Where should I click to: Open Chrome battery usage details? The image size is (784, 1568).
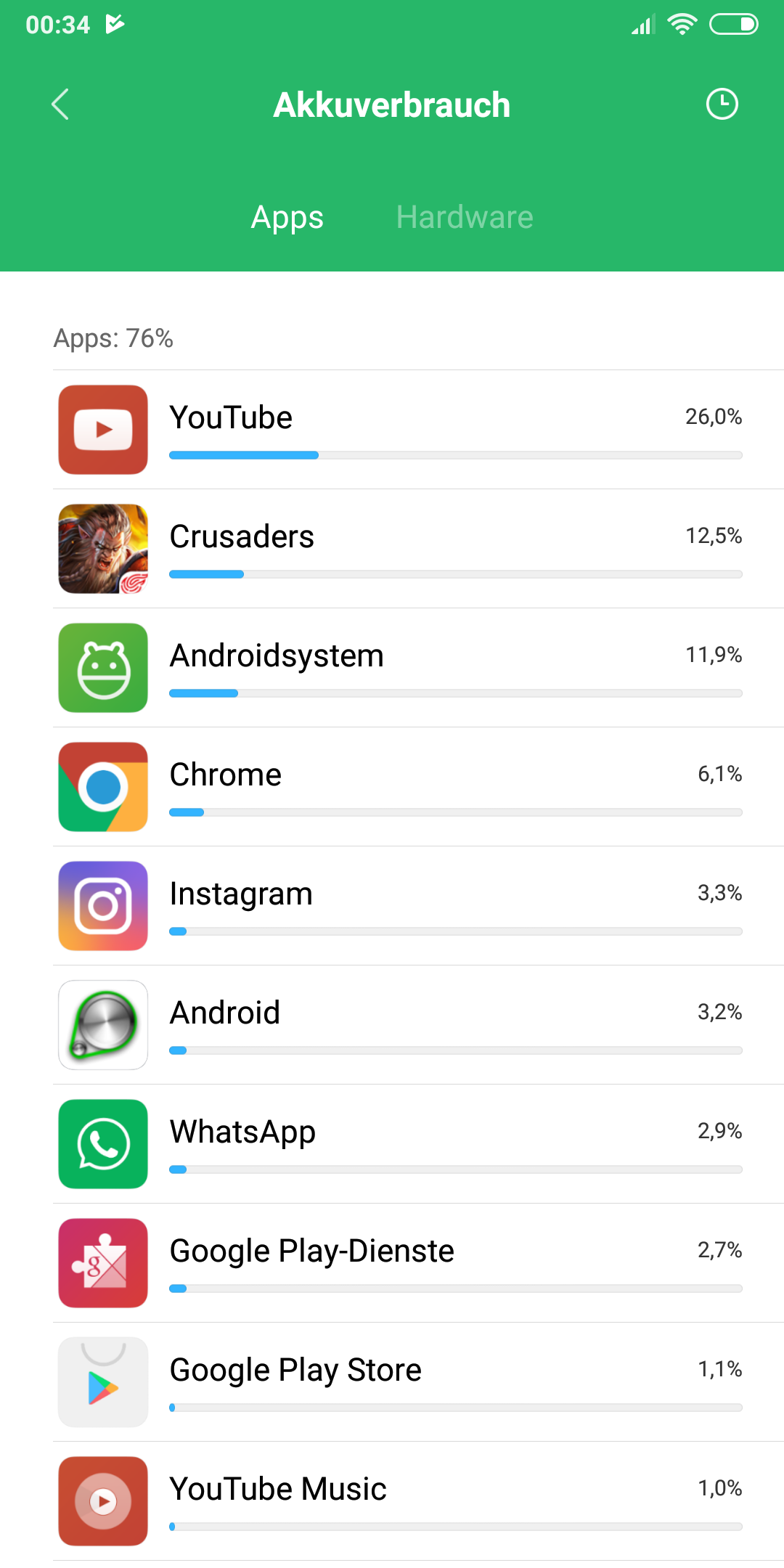(418, 787)
